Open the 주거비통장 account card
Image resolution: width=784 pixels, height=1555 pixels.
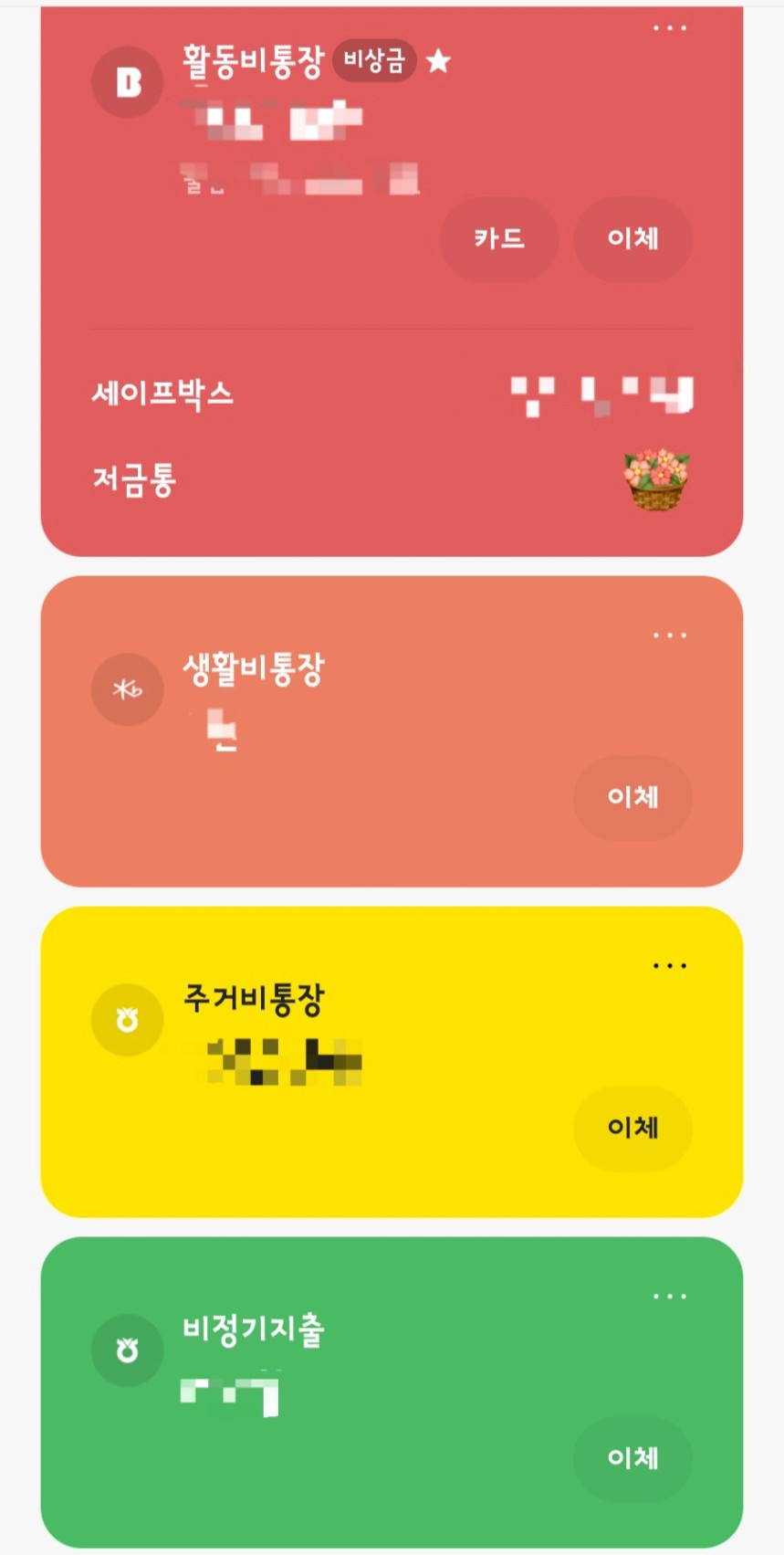tap(254, 1000)
